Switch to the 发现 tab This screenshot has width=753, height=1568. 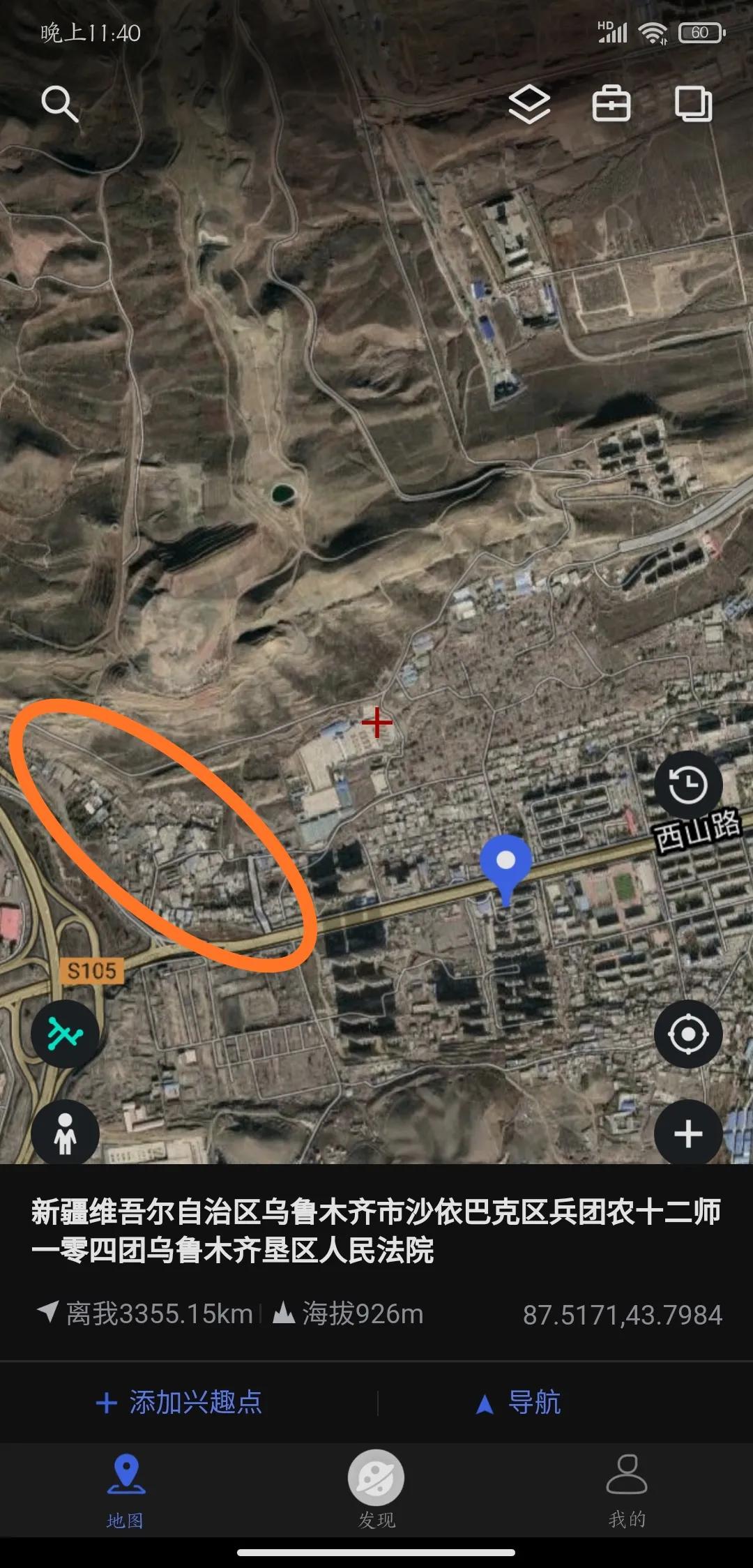pos(376,1488)
